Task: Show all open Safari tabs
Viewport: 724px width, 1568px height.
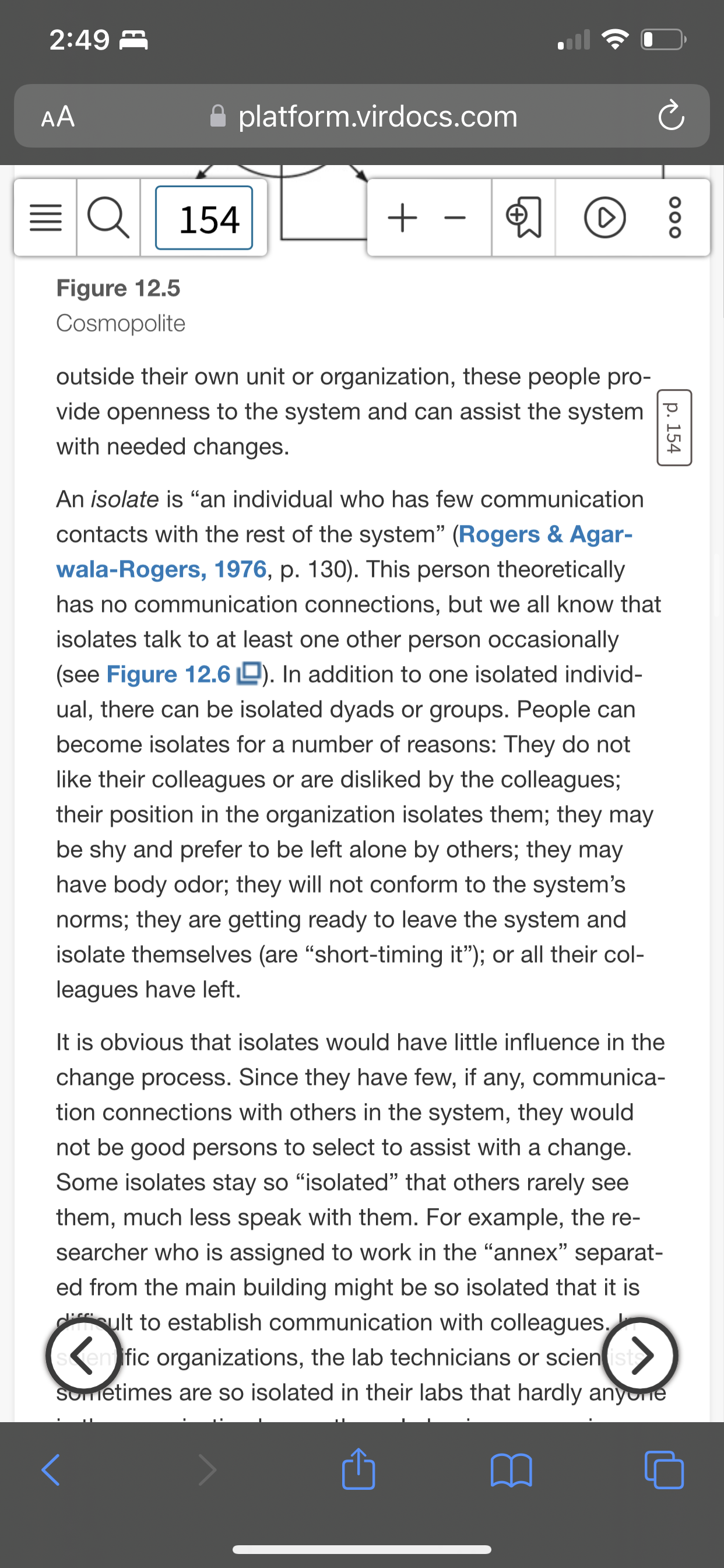Action: coord(664,1470)
